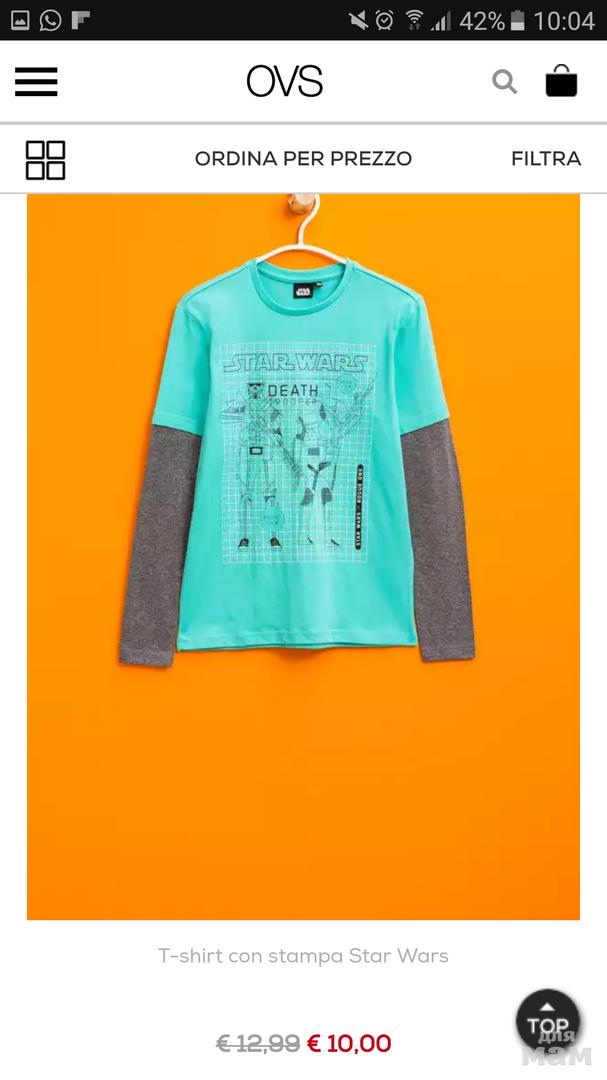Sort products with Ordina per prezzo
This screenshot has height=1080, width=607.
[303, 159]
